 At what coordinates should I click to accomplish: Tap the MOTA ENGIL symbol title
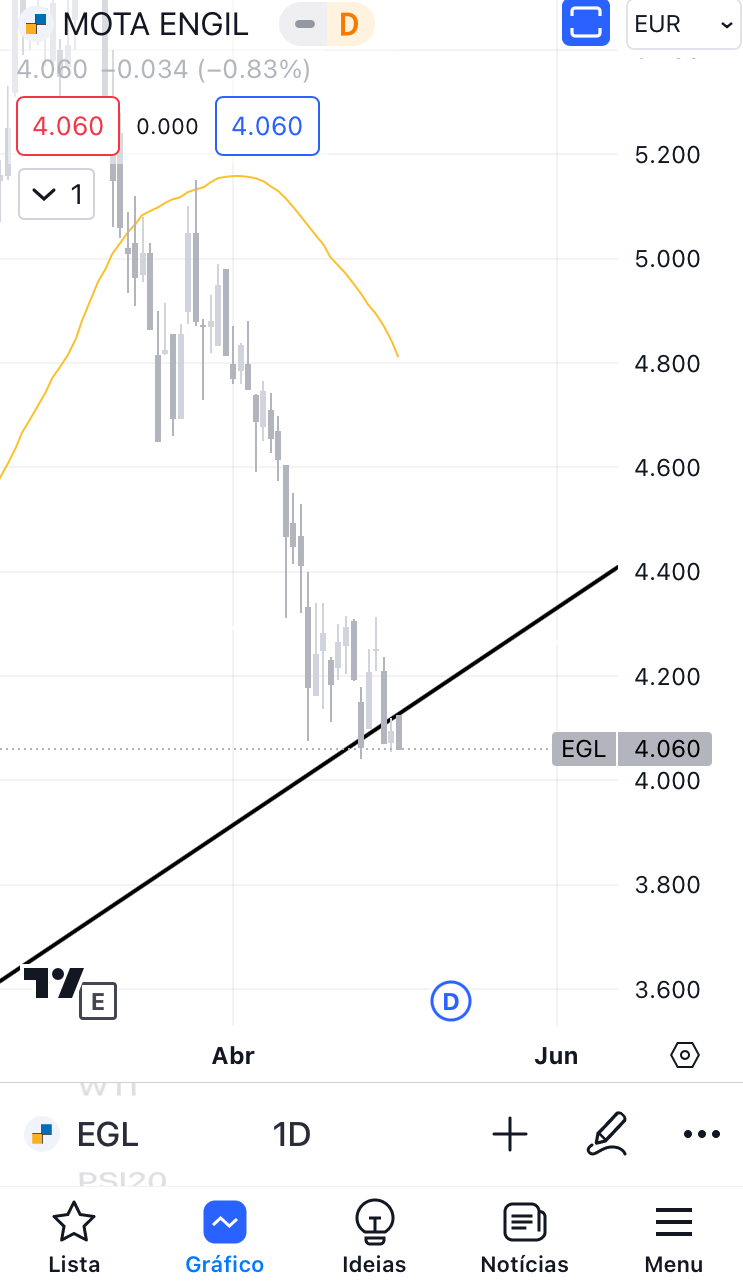[x=155, y=24]
